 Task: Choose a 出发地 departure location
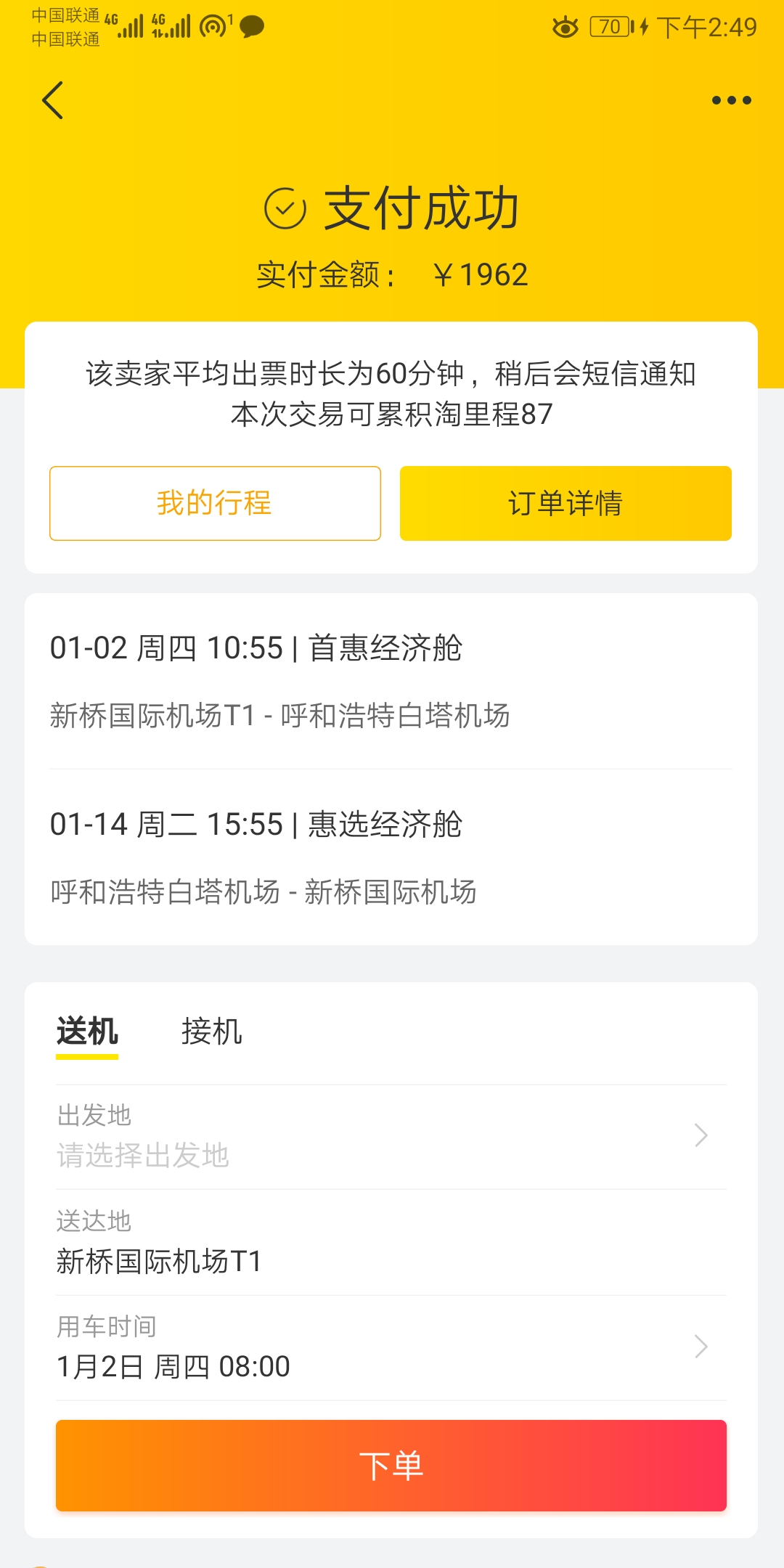[391, 1137]
